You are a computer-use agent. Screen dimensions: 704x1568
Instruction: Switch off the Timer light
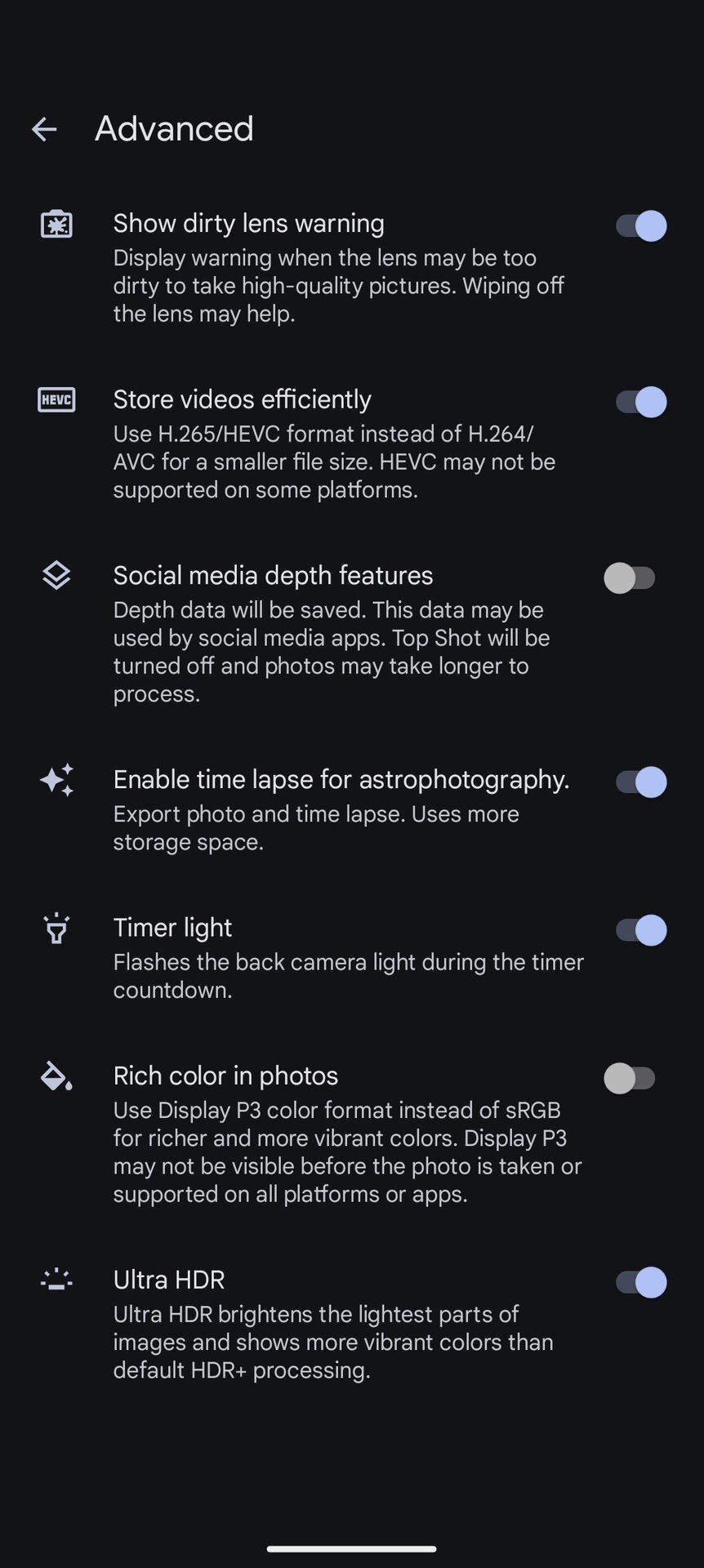tap(640, 930)
